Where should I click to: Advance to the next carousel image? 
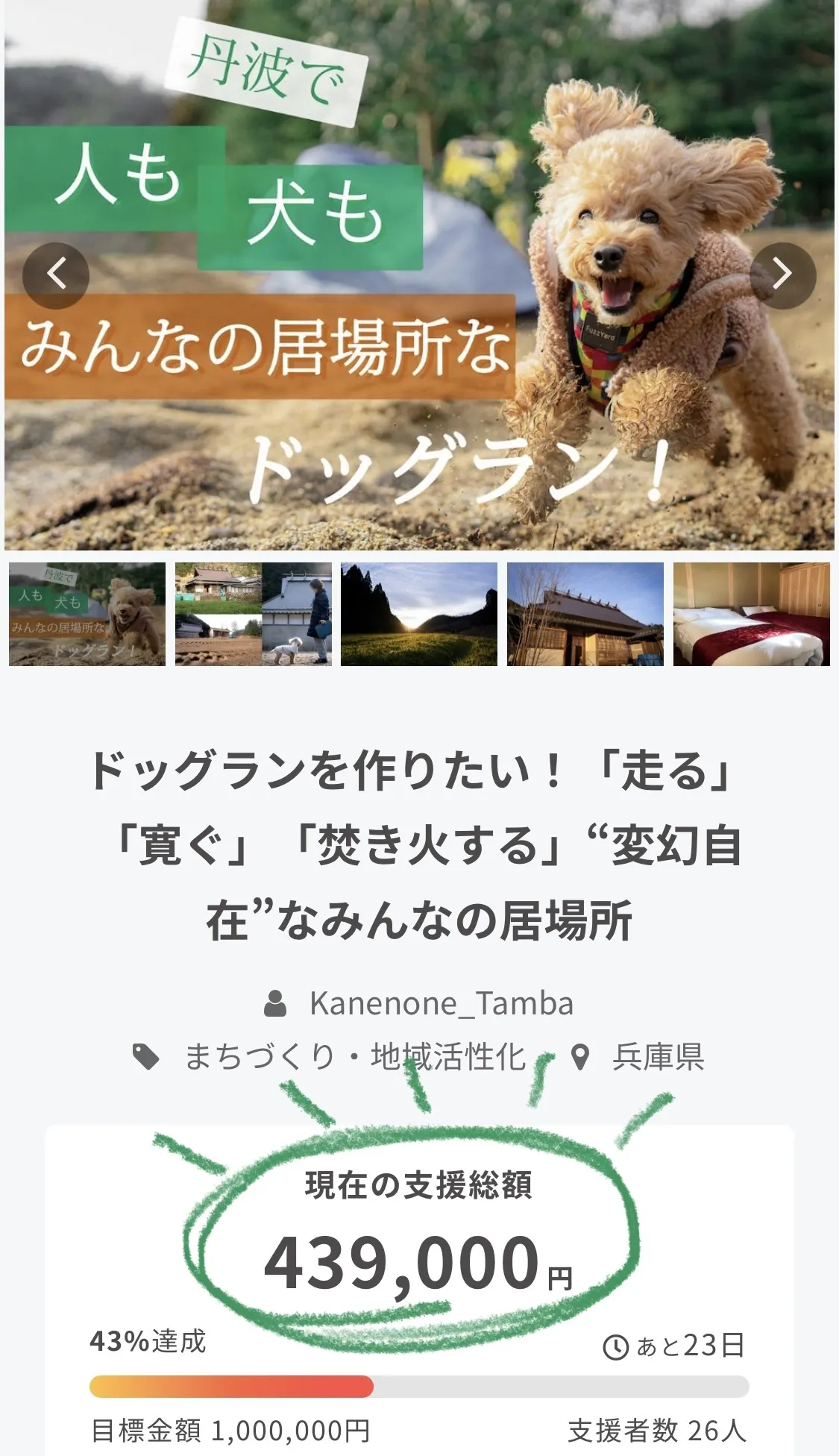coord(782,275)
